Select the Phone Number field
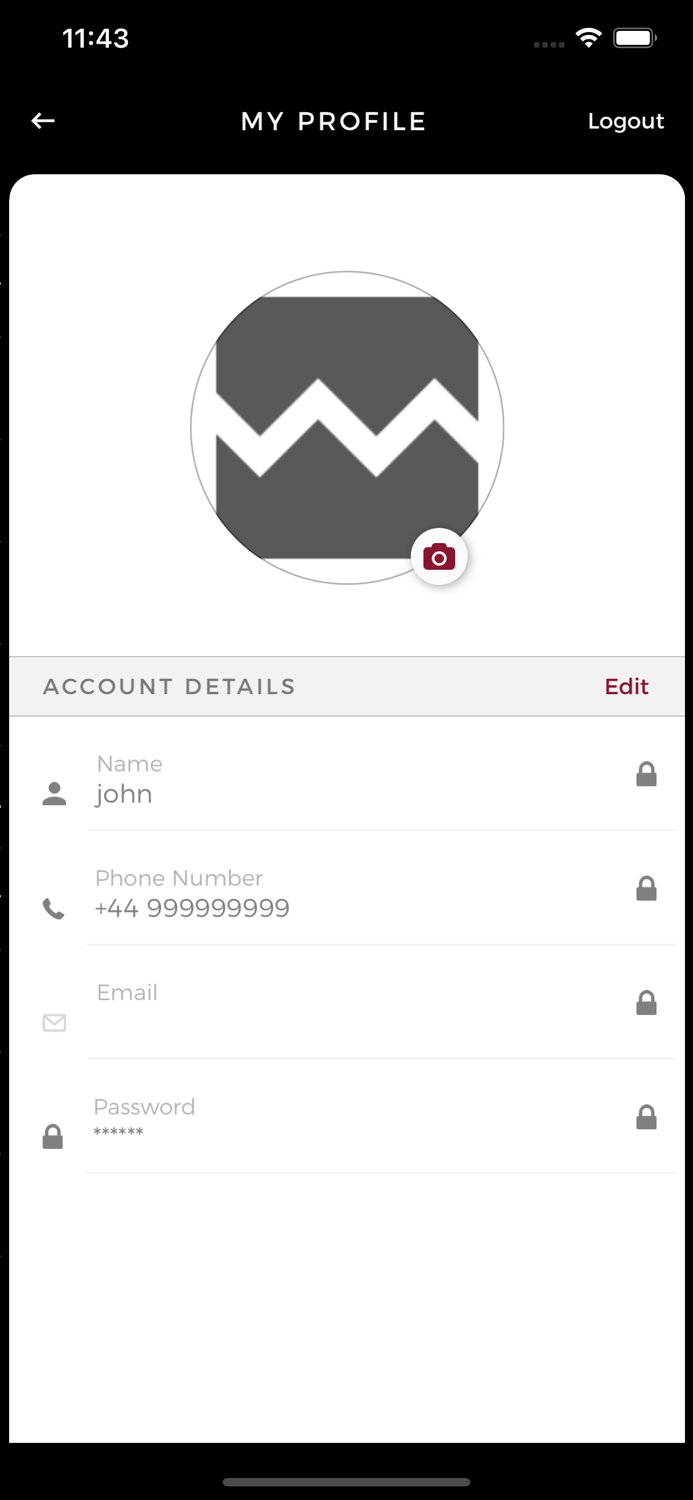This screenshot has width=693, height=1500. tap(381, 894)
